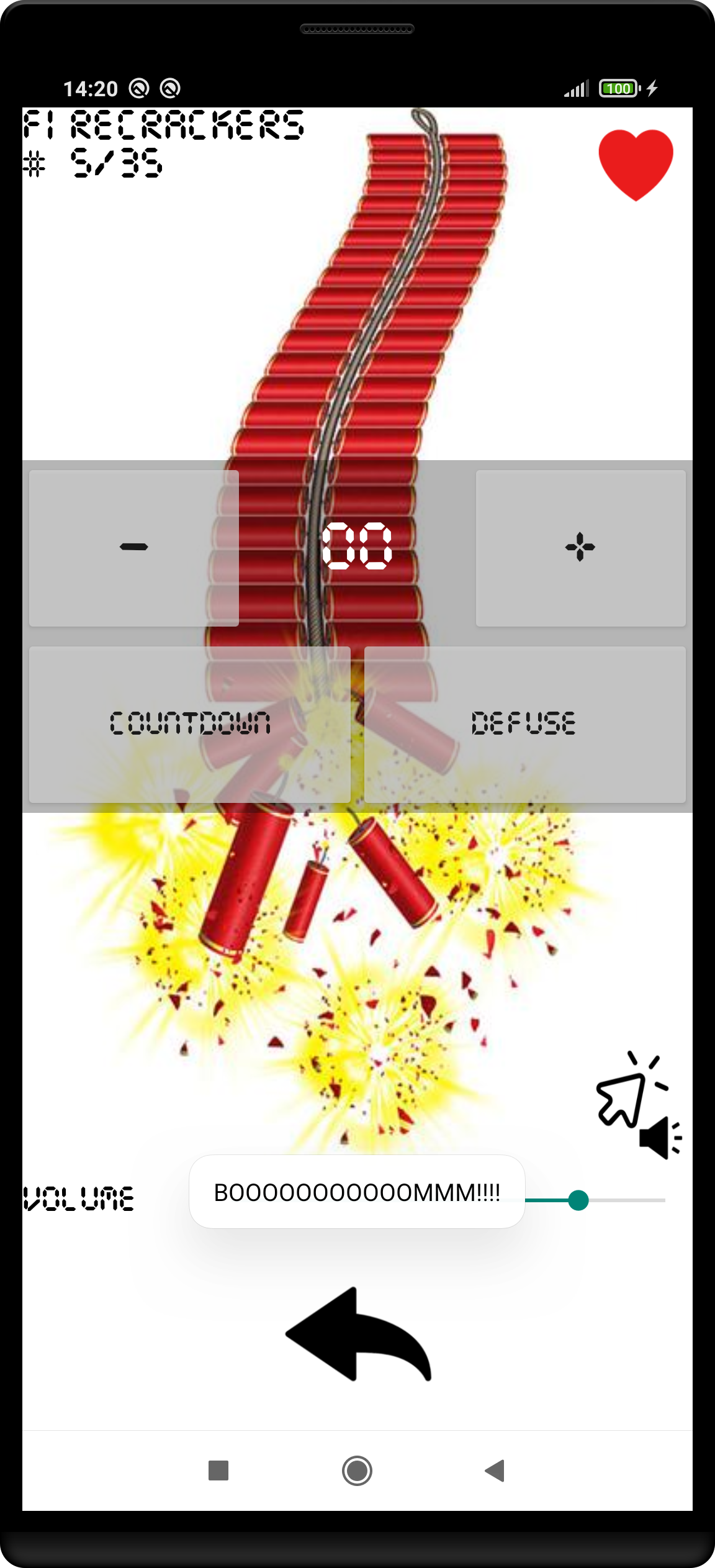Image resolution: width=715 pixels, height=1568 pixels.
Task: Tap the volume slider handle
Action: pos(578,1200)
